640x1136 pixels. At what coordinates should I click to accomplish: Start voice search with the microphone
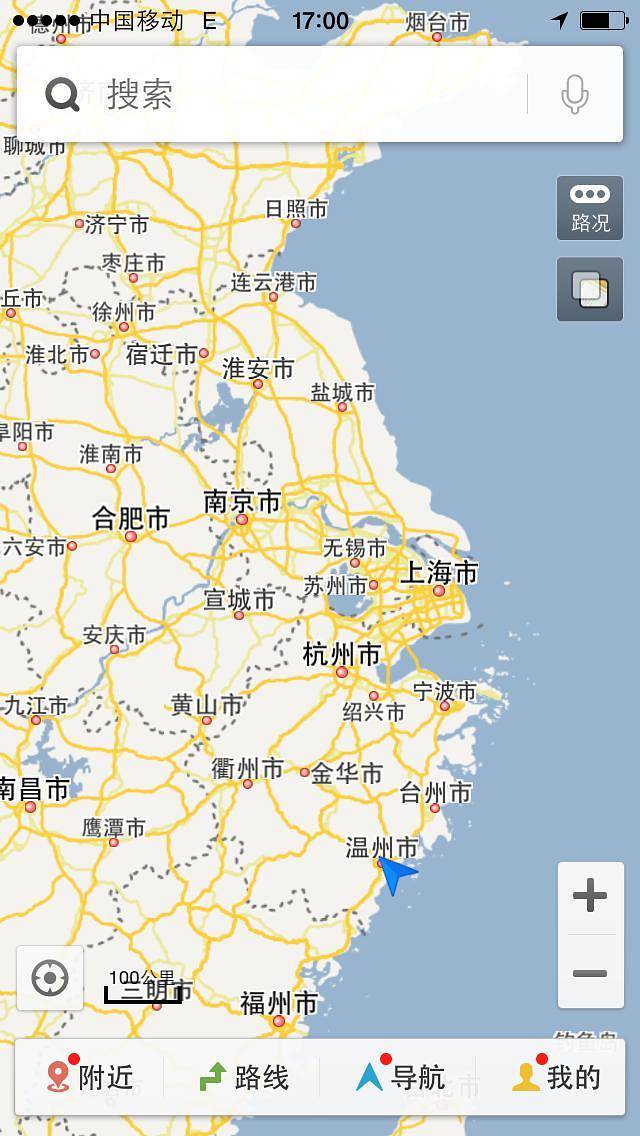coord(574,95)
